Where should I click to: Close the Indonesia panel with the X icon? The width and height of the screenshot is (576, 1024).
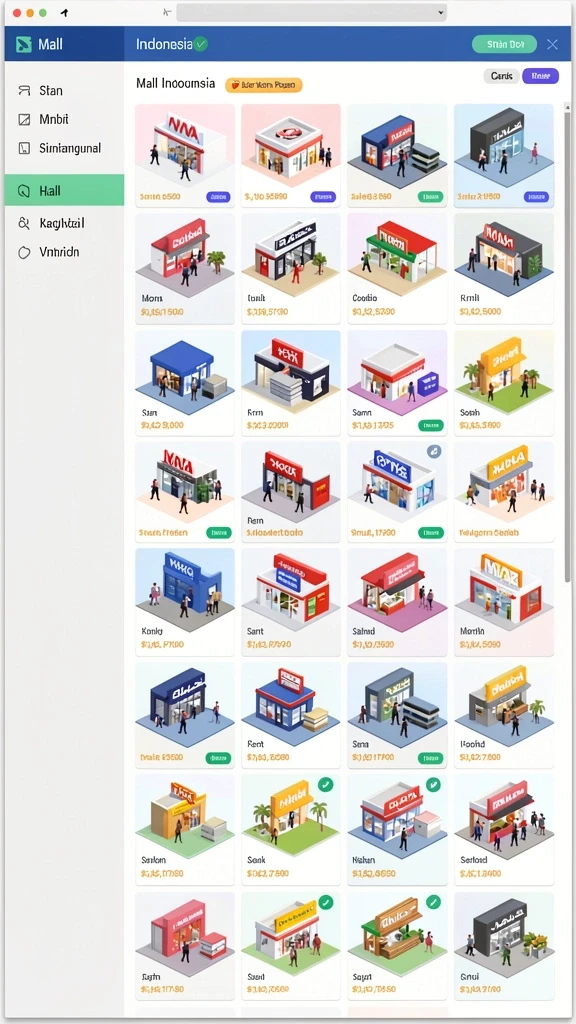coord(552,44)
